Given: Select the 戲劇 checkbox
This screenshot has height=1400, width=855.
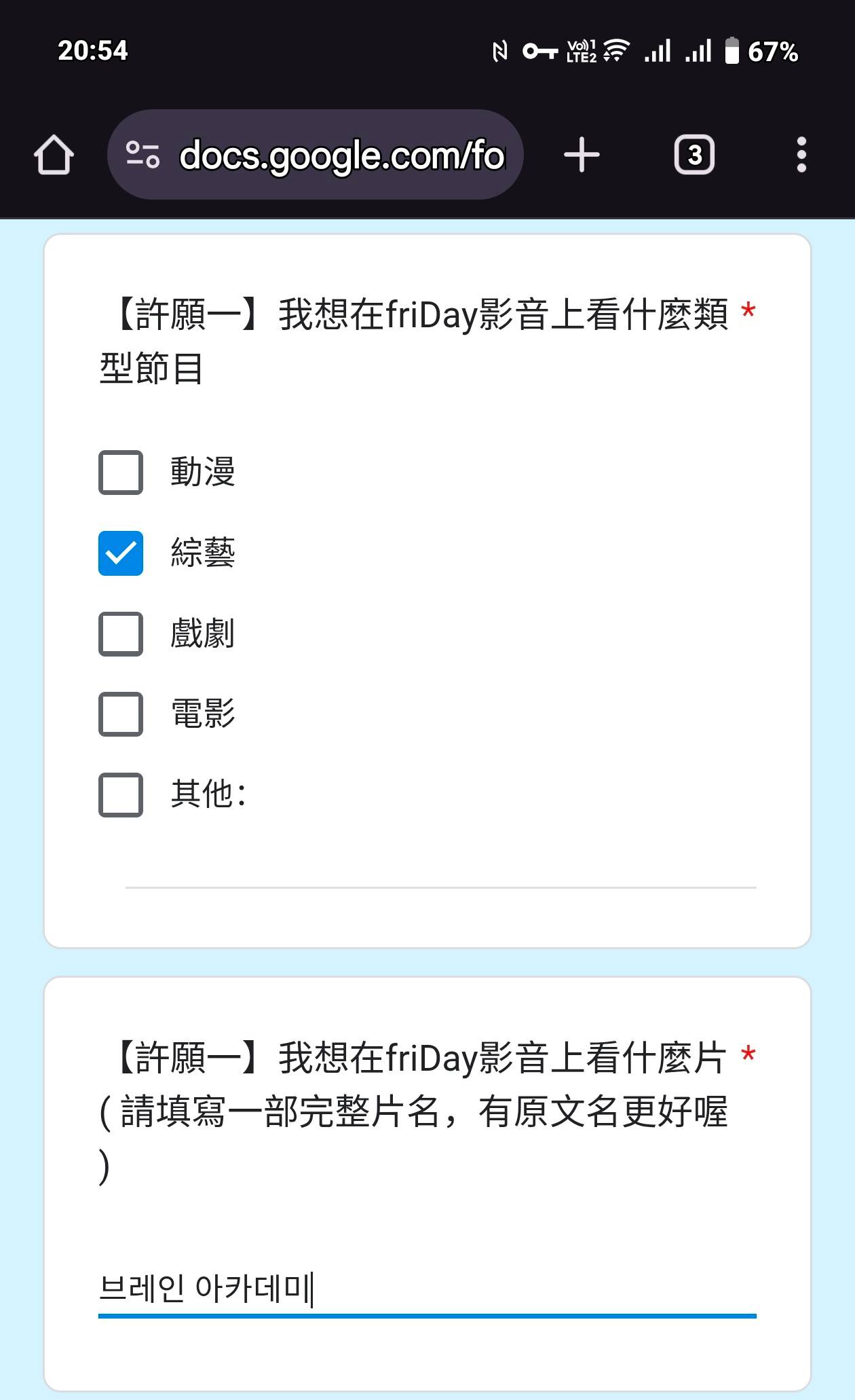Looking at the screenshot, I should pyautogui.click(x=121, y=633).
